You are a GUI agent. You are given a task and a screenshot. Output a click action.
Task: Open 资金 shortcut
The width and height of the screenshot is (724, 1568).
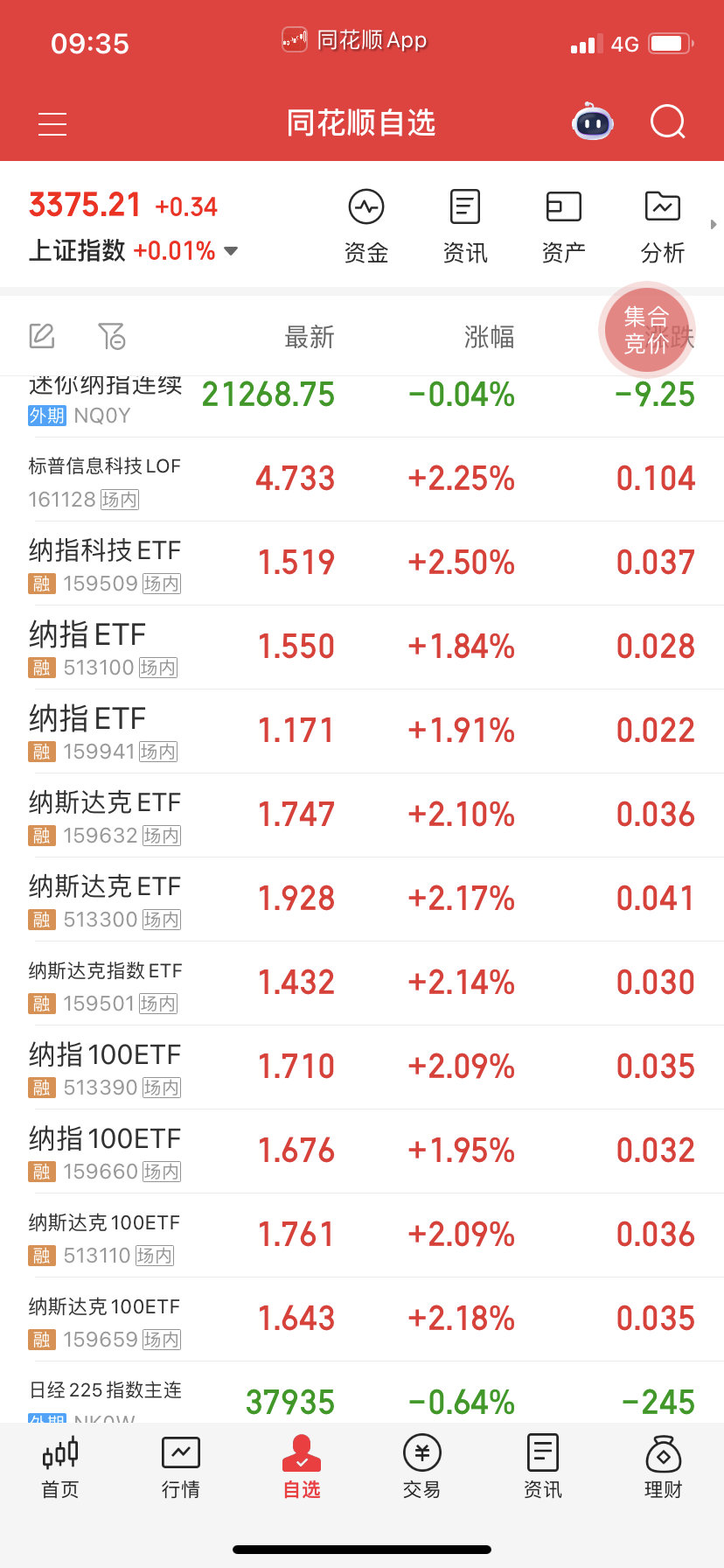click(x=366, y=227)
